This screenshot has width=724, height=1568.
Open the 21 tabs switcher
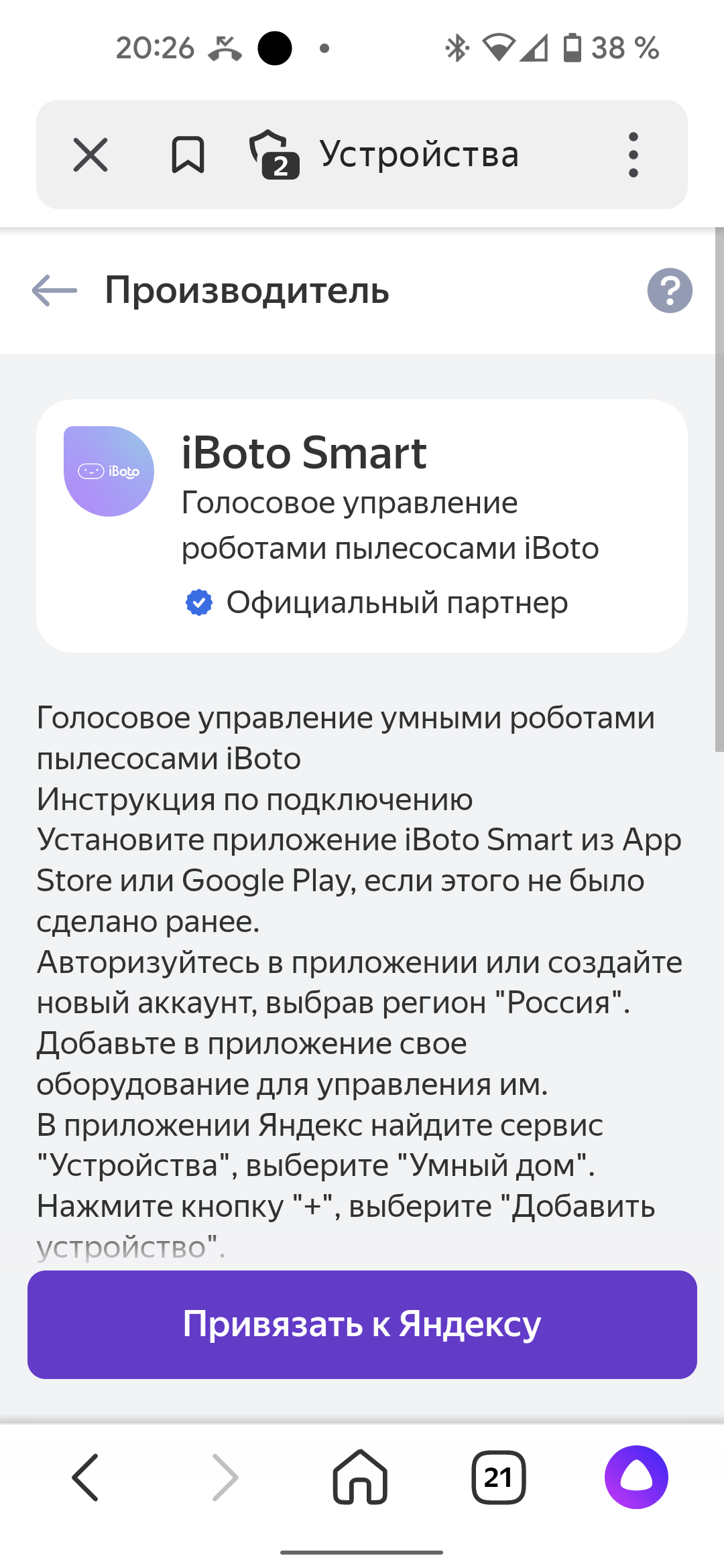coord(498,1478)
